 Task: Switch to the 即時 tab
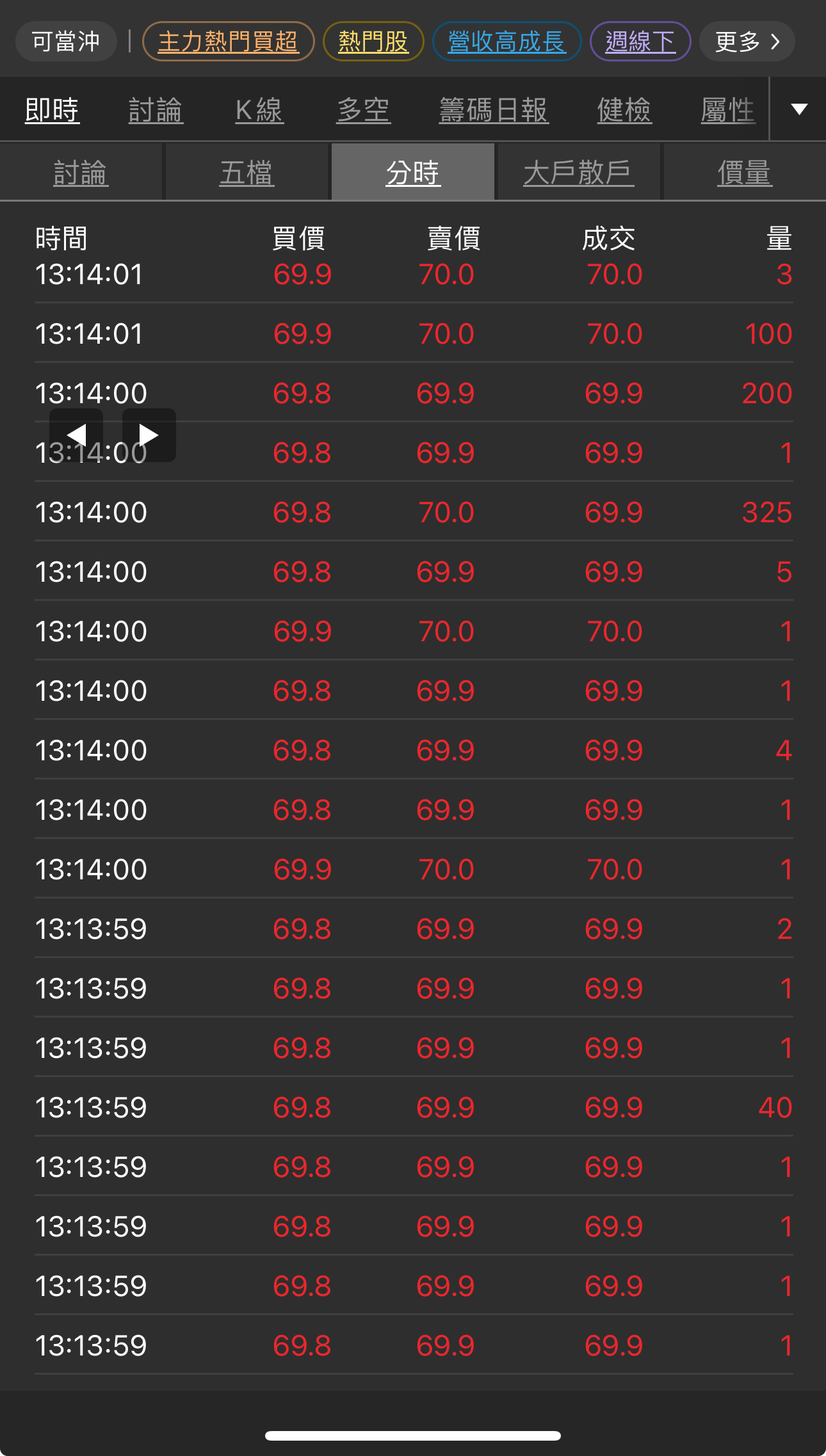pos(52,110)
